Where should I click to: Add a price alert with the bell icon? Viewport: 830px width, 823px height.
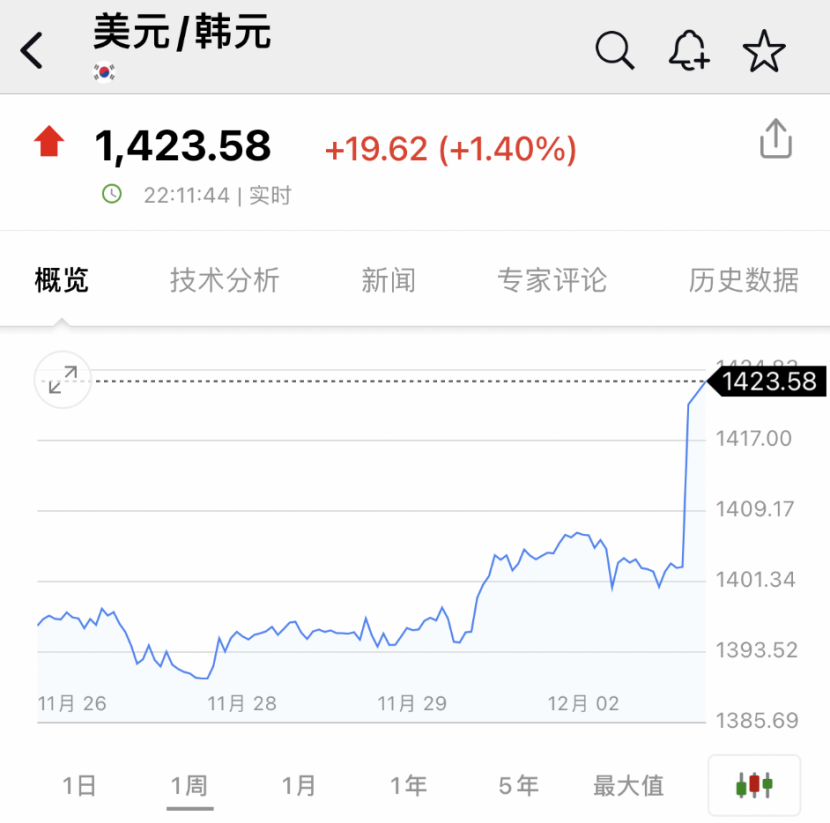(688, 50)
